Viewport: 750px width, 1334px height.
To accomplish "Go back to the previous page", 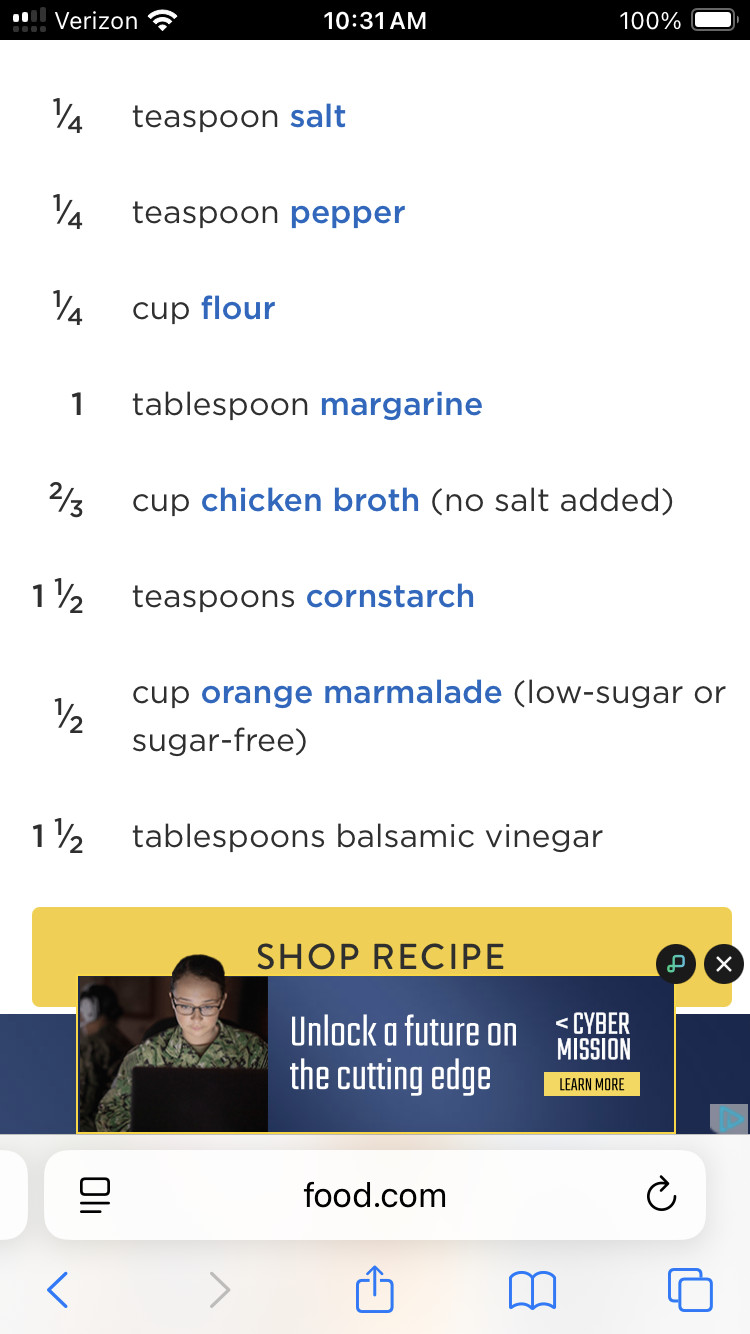I will (58, 1290).
